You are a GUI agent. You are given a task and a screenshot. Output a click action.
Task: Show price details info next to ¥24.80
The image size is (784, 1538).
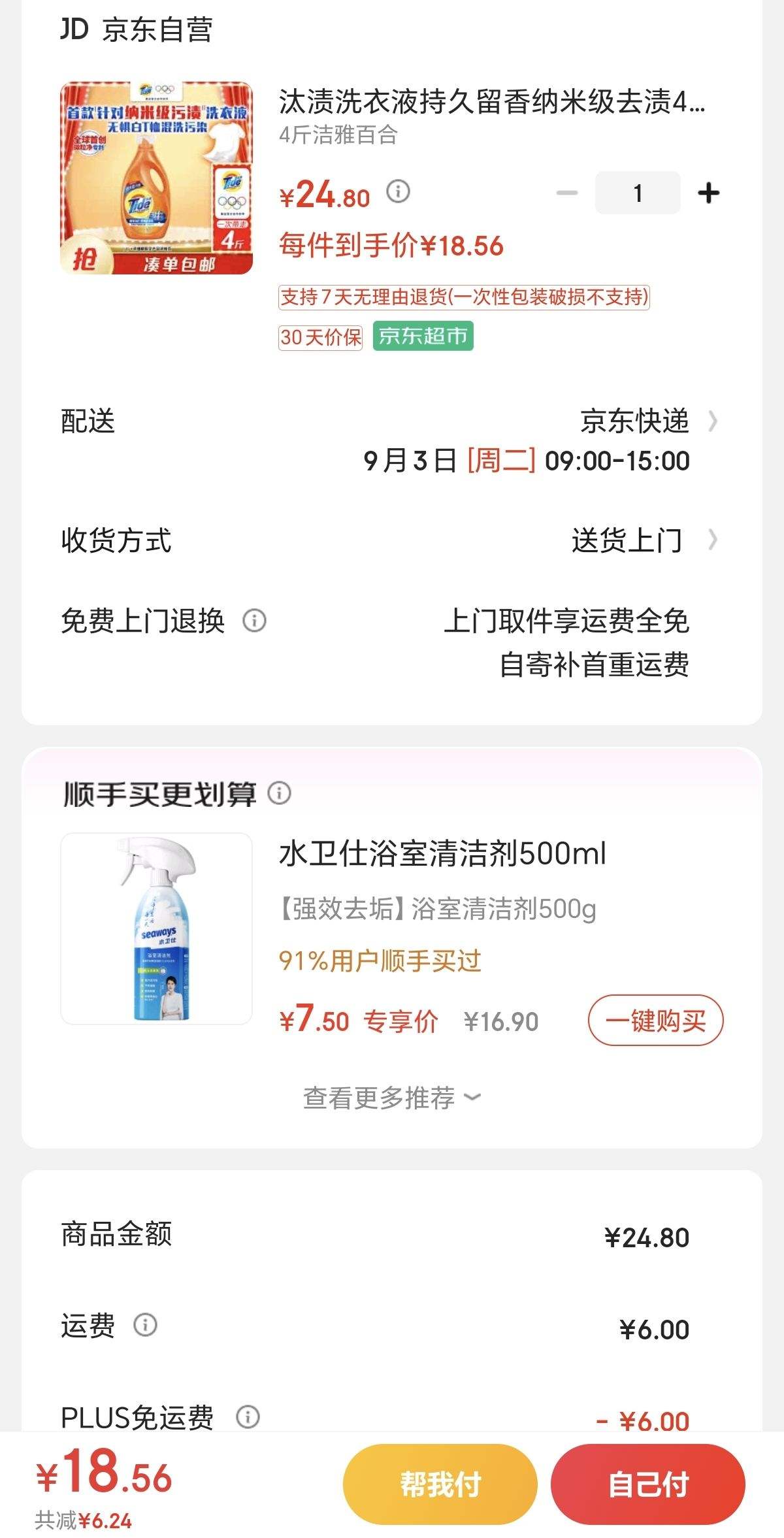(398, 191)
